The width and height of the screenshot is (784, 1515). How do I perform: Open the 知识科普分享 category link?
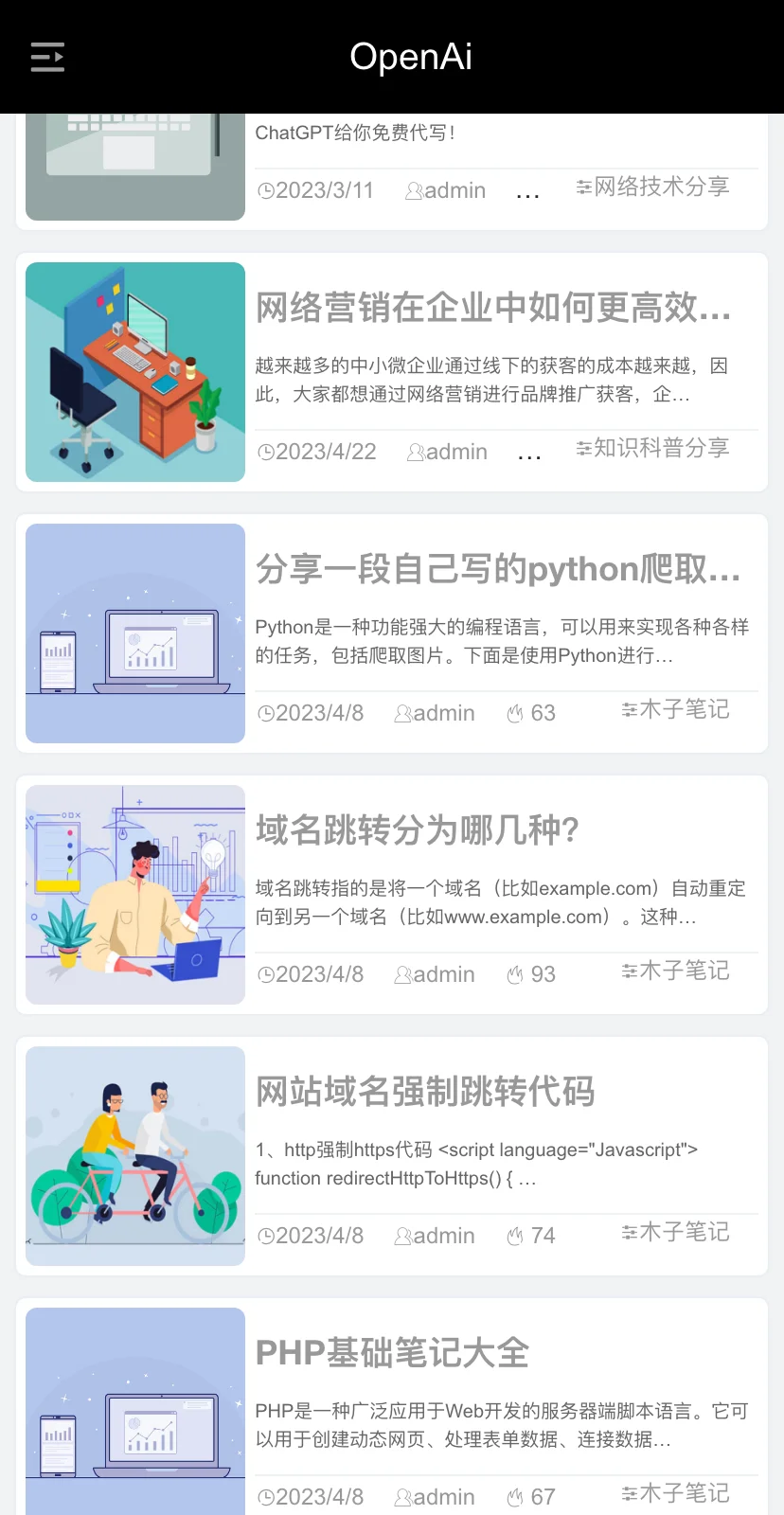652,448
